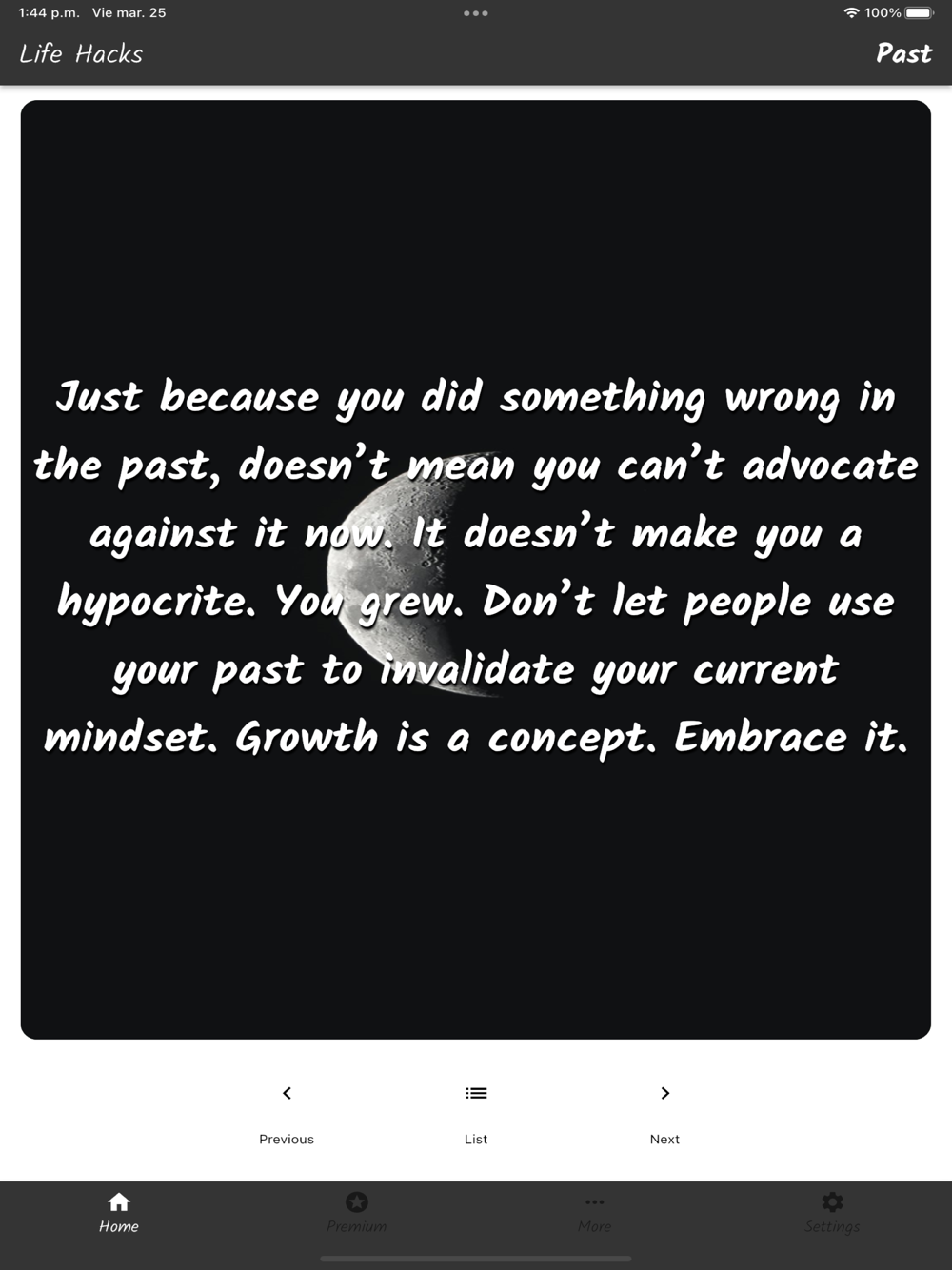Switch to the More tab
Image resolution: width=952 pixels, height=1270 pixels.
tap(595, 1213)
